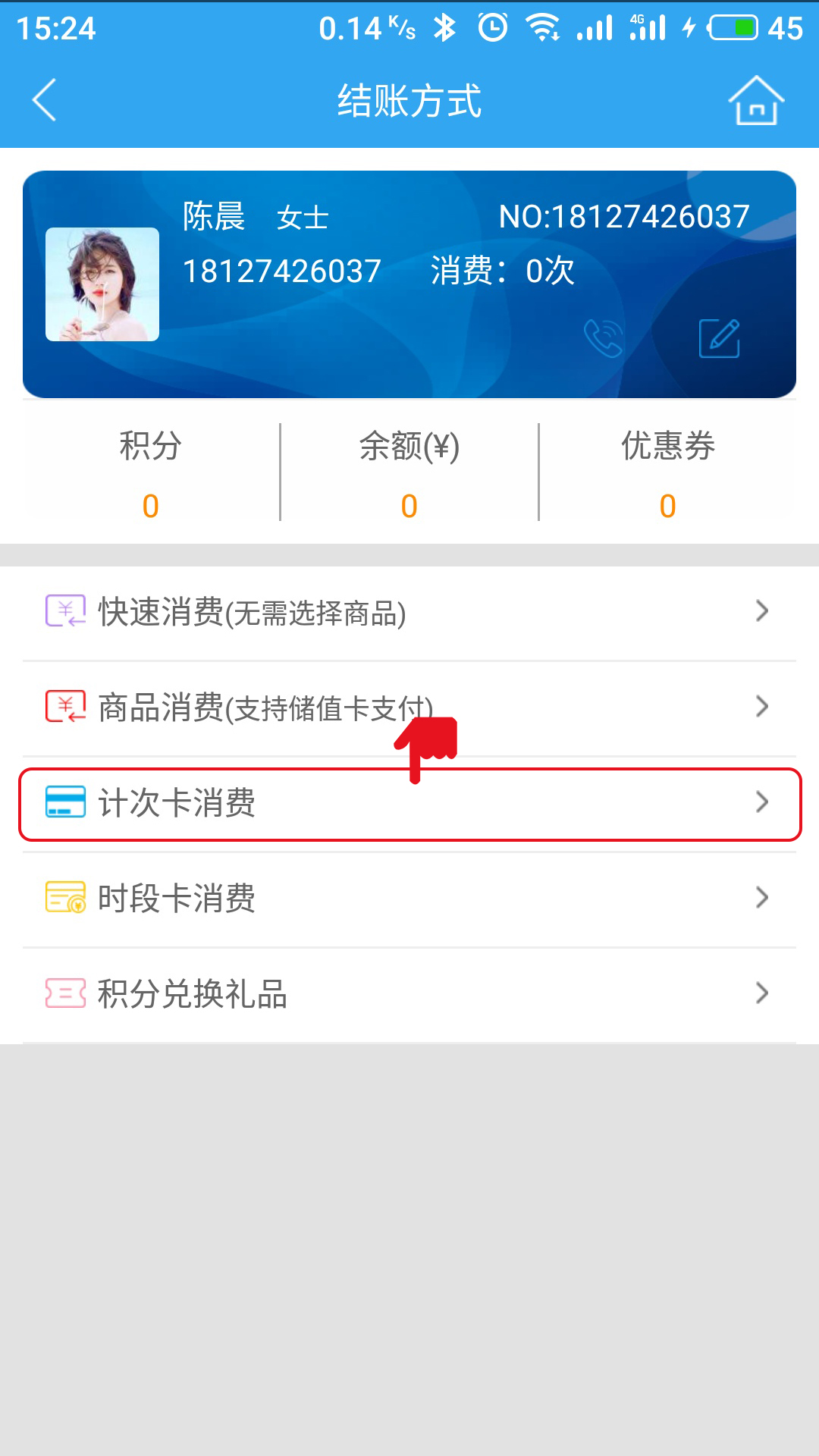Screen dimensions: 819x1456
Task: Return to the home page via house icon
Action: pyautogui.click(x=756, y=100)
